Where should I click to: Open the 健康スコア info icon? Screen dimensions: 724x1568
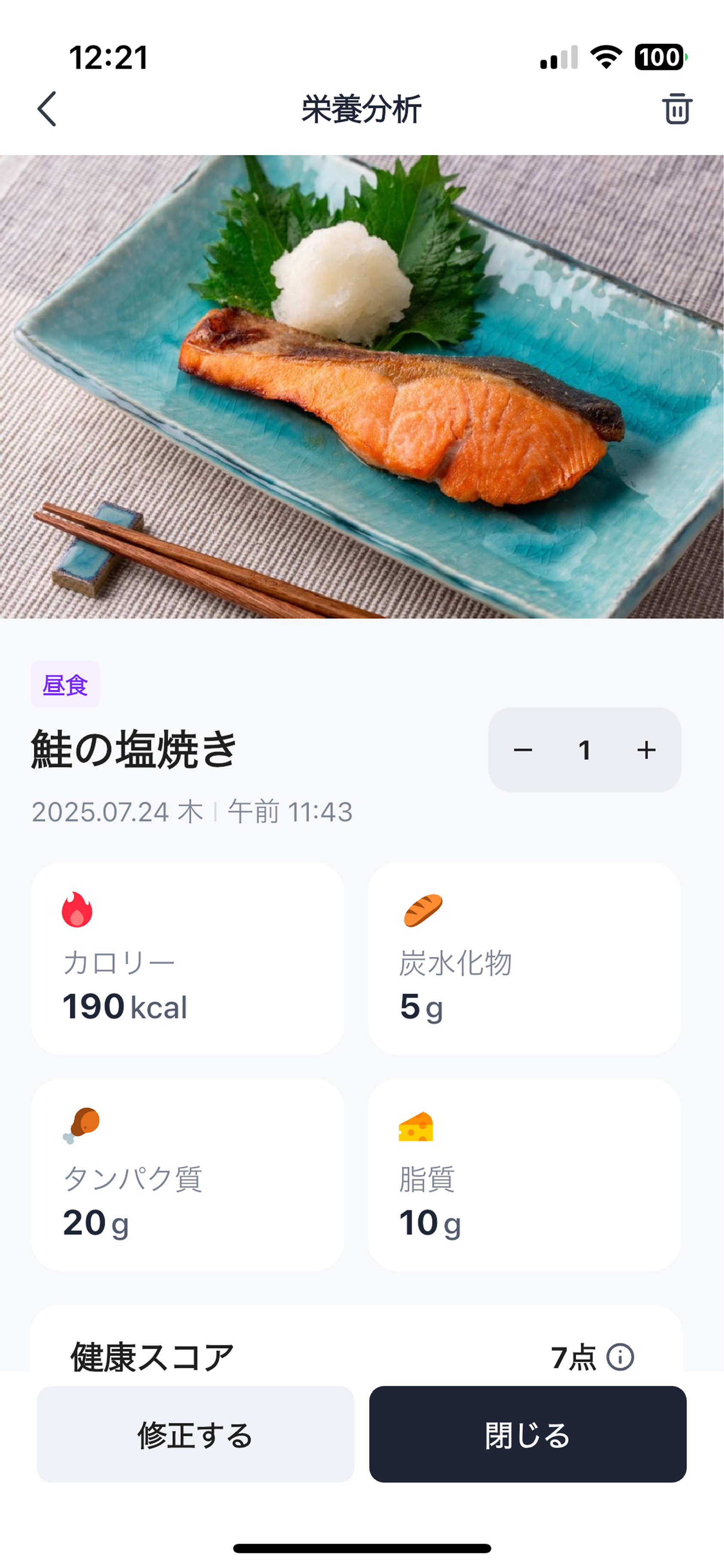tap(620, 1357)
